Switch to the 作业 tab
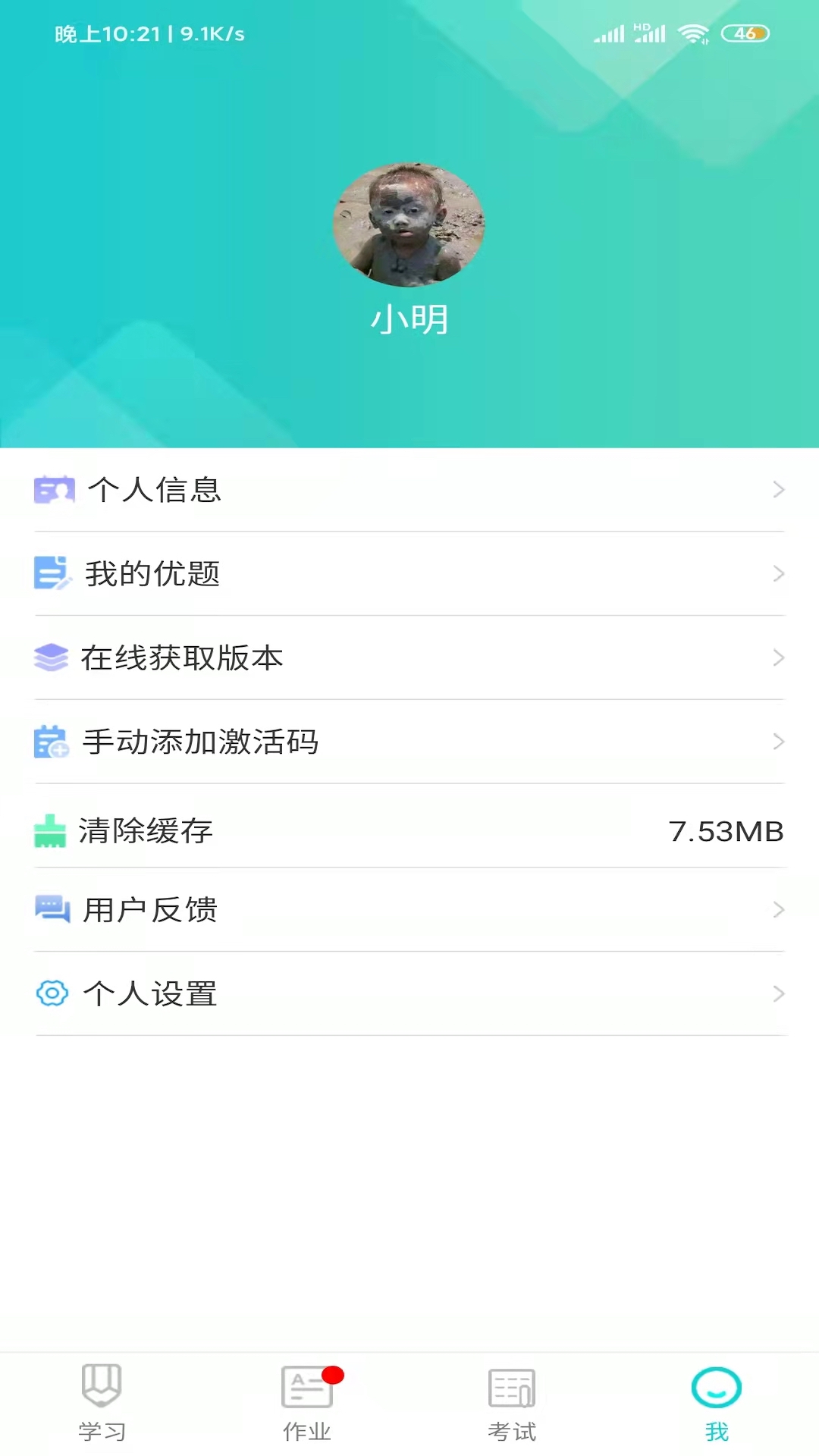The image size is (819, 1456). (307, 1403)
